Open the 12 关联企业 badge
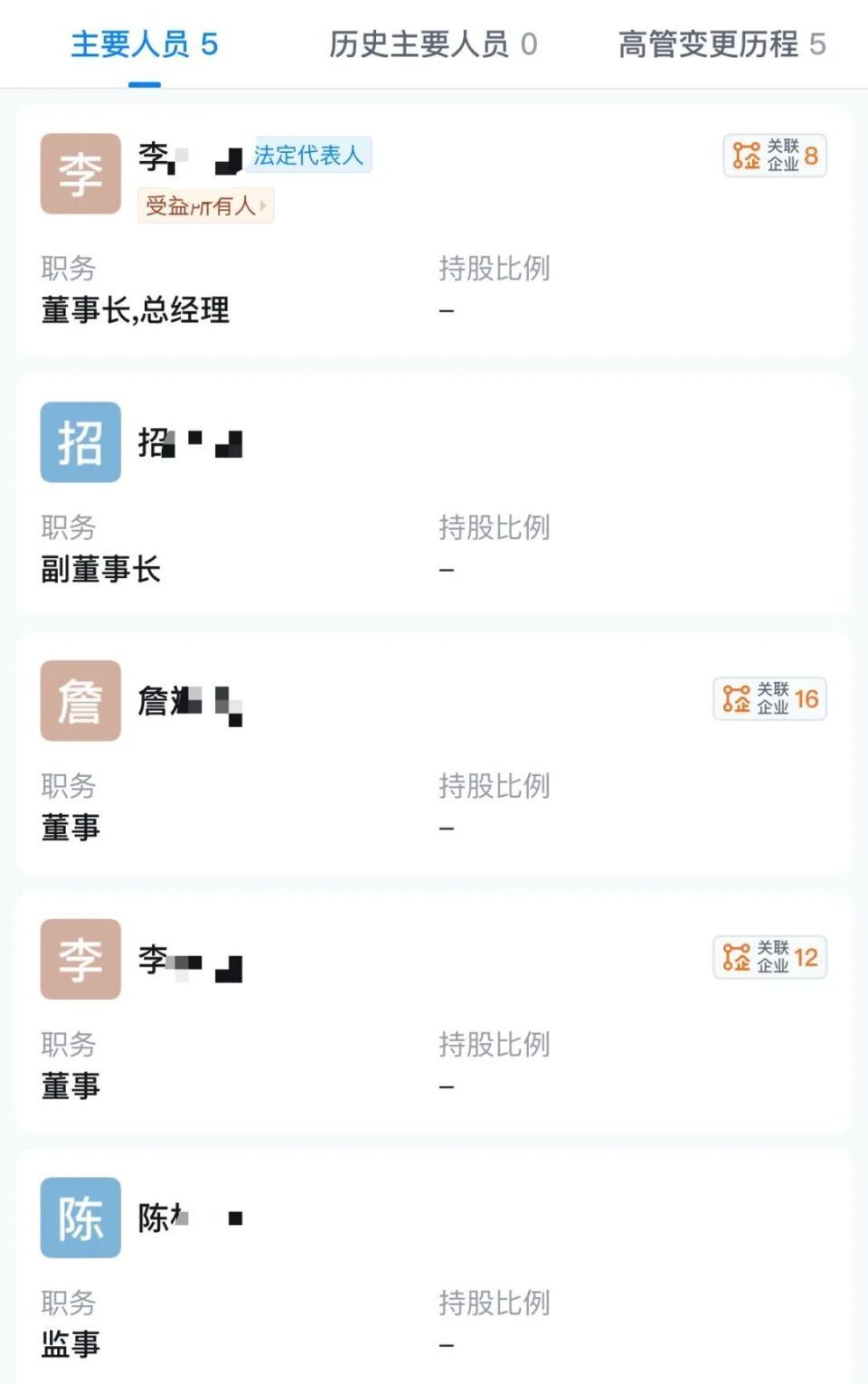This screenshot has width=868, height=1384. tap(769, 958)
